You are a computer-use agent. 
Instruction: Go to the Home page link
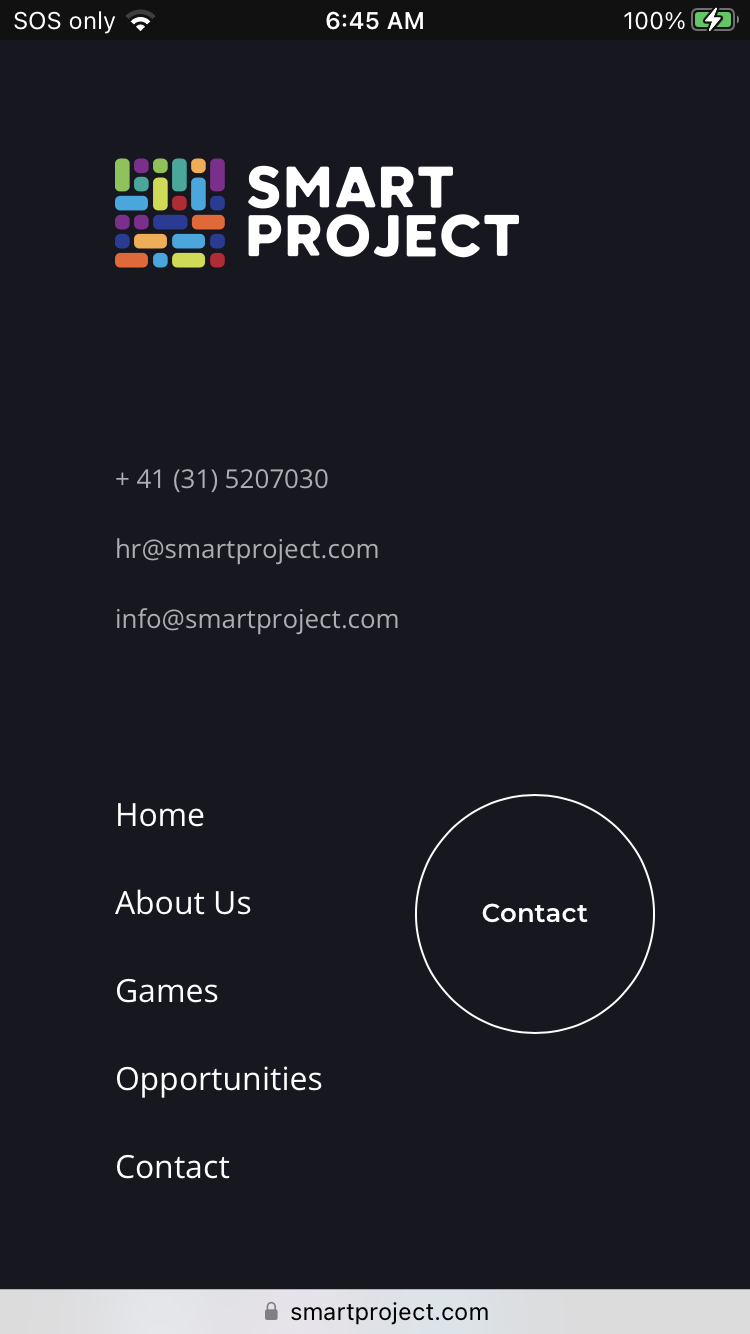click(x=160, y=815)
